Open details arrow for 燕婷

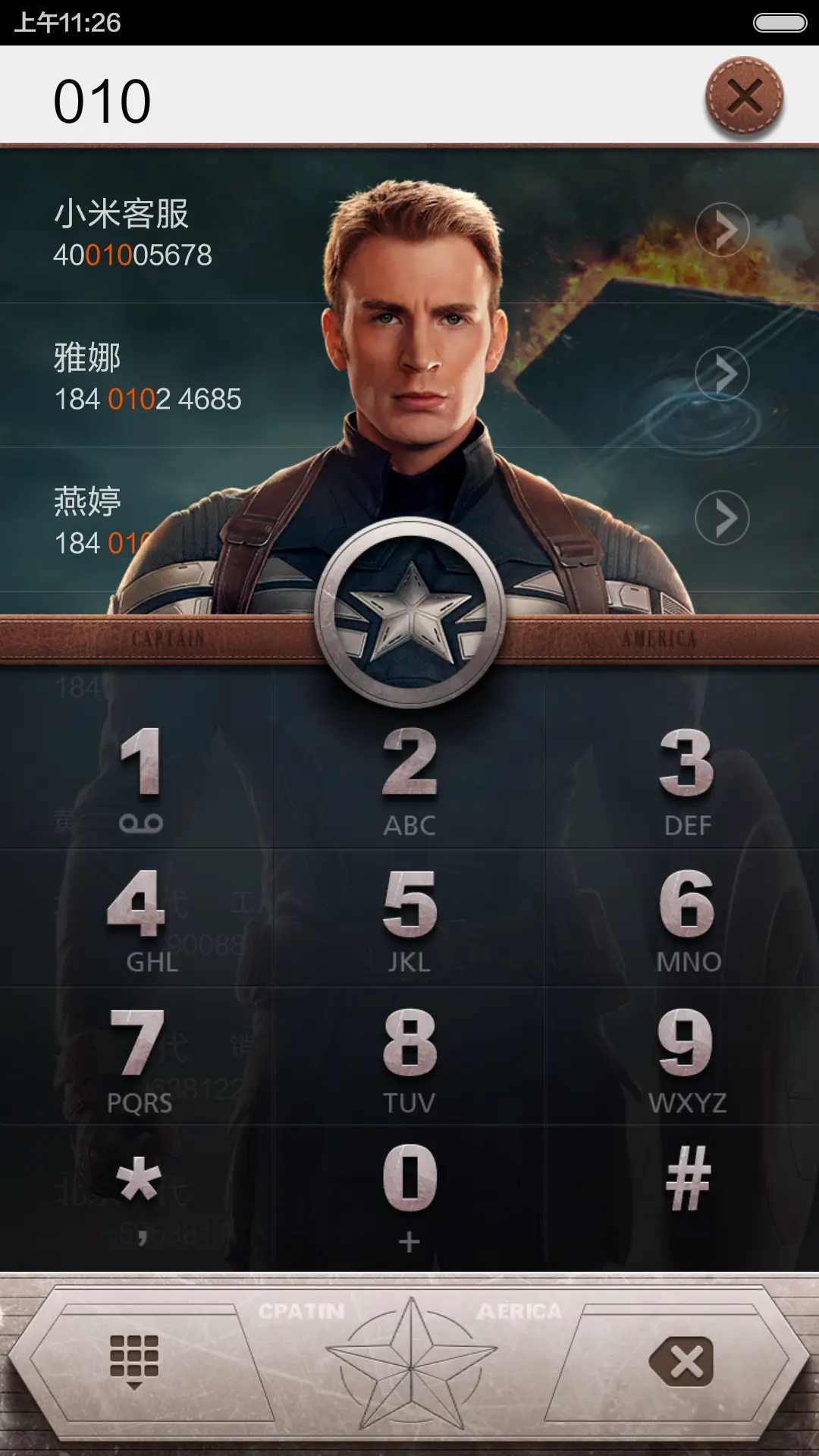click(x=722, y=518)
